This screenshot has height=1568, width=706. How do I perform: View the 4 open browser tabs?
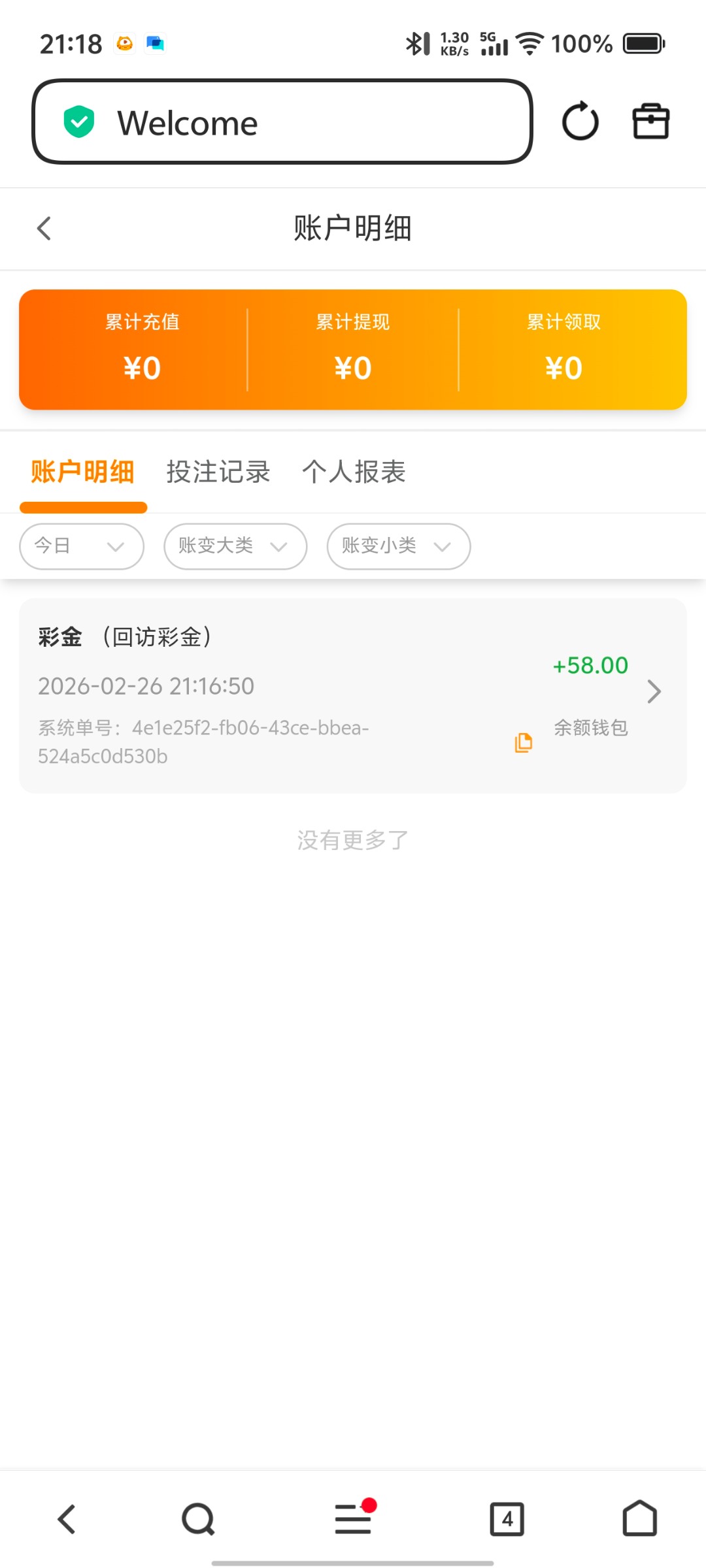pyautogui.click(x=507, y=1519)
